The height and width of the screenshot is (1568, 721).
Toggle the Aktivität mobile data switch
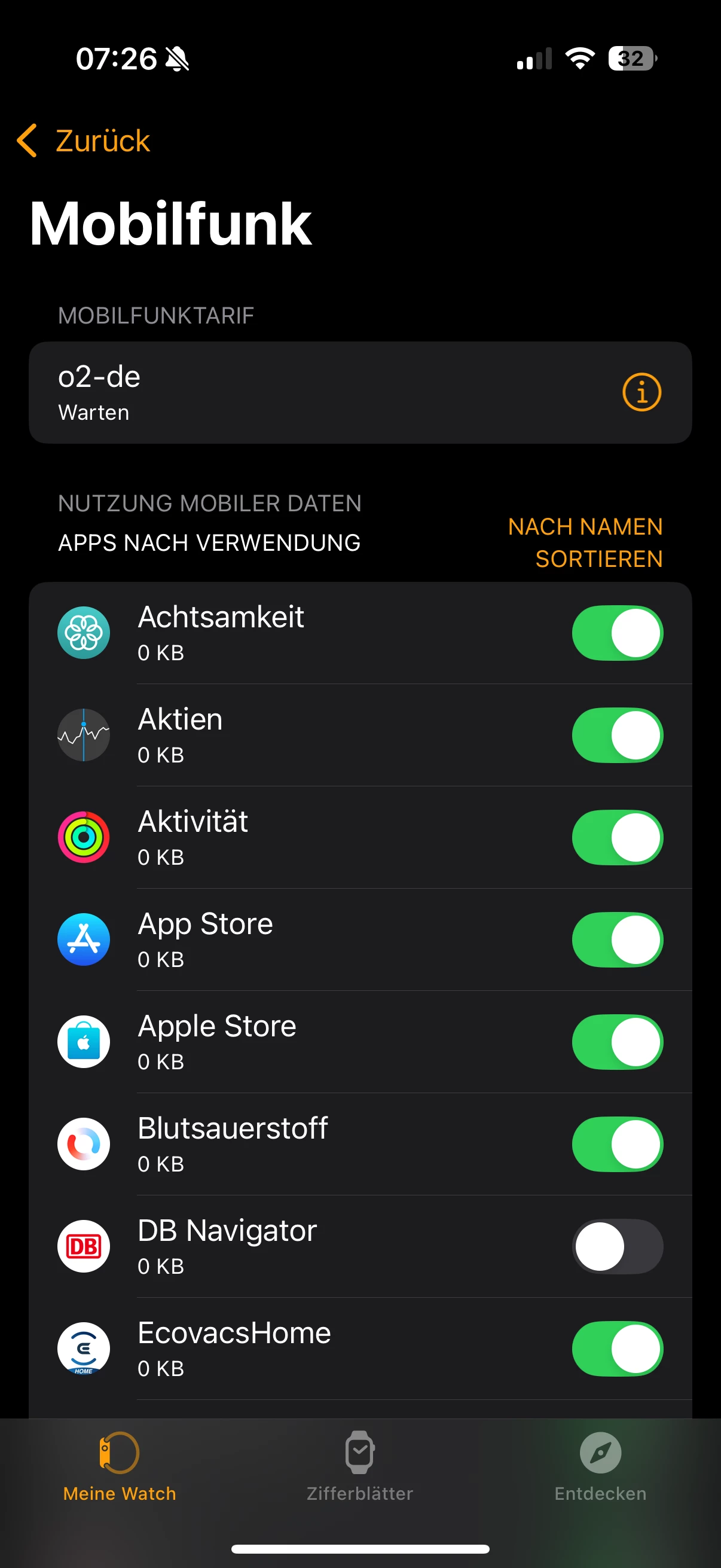(617, 838)
